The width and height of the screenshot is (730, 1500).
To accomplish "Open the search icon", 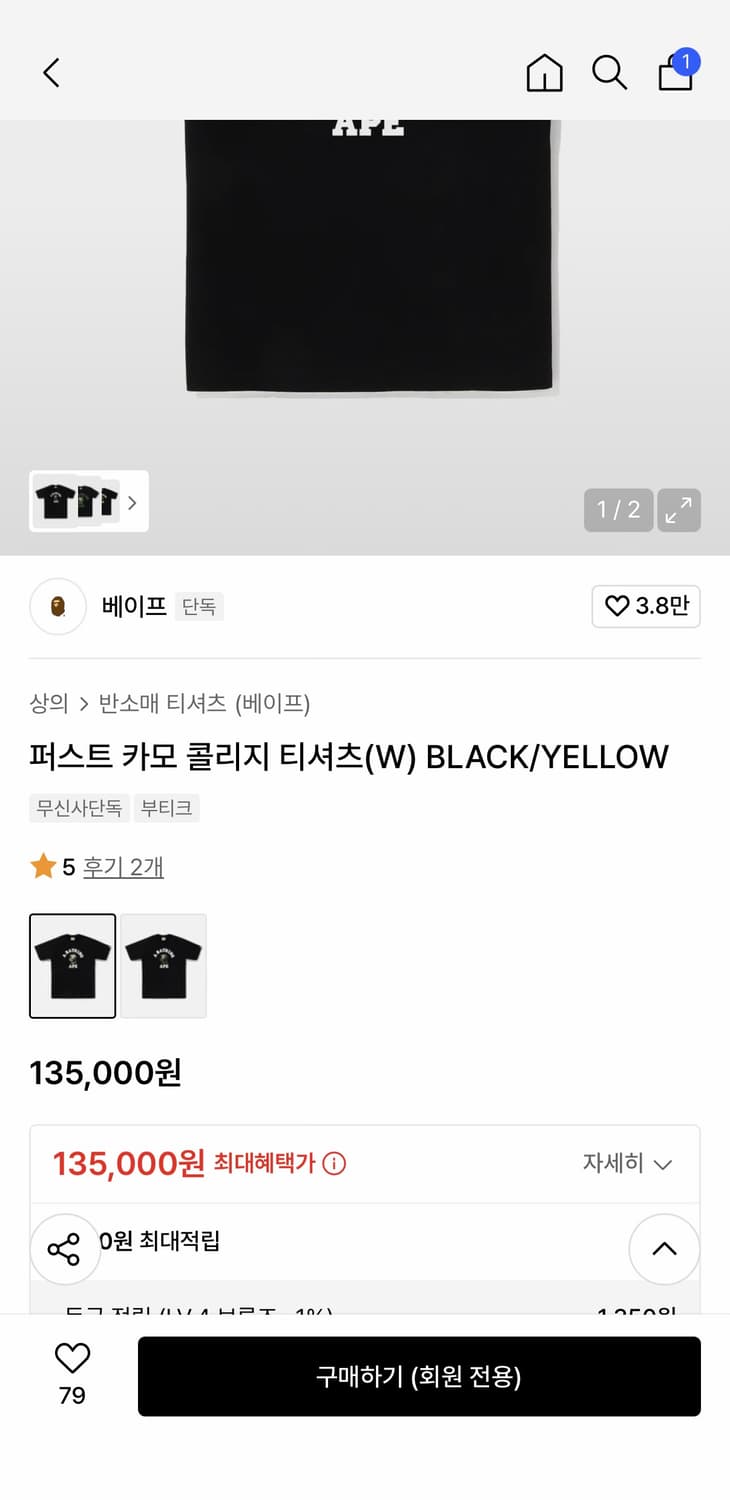I will pyautogui.click(x=610, y=72).
